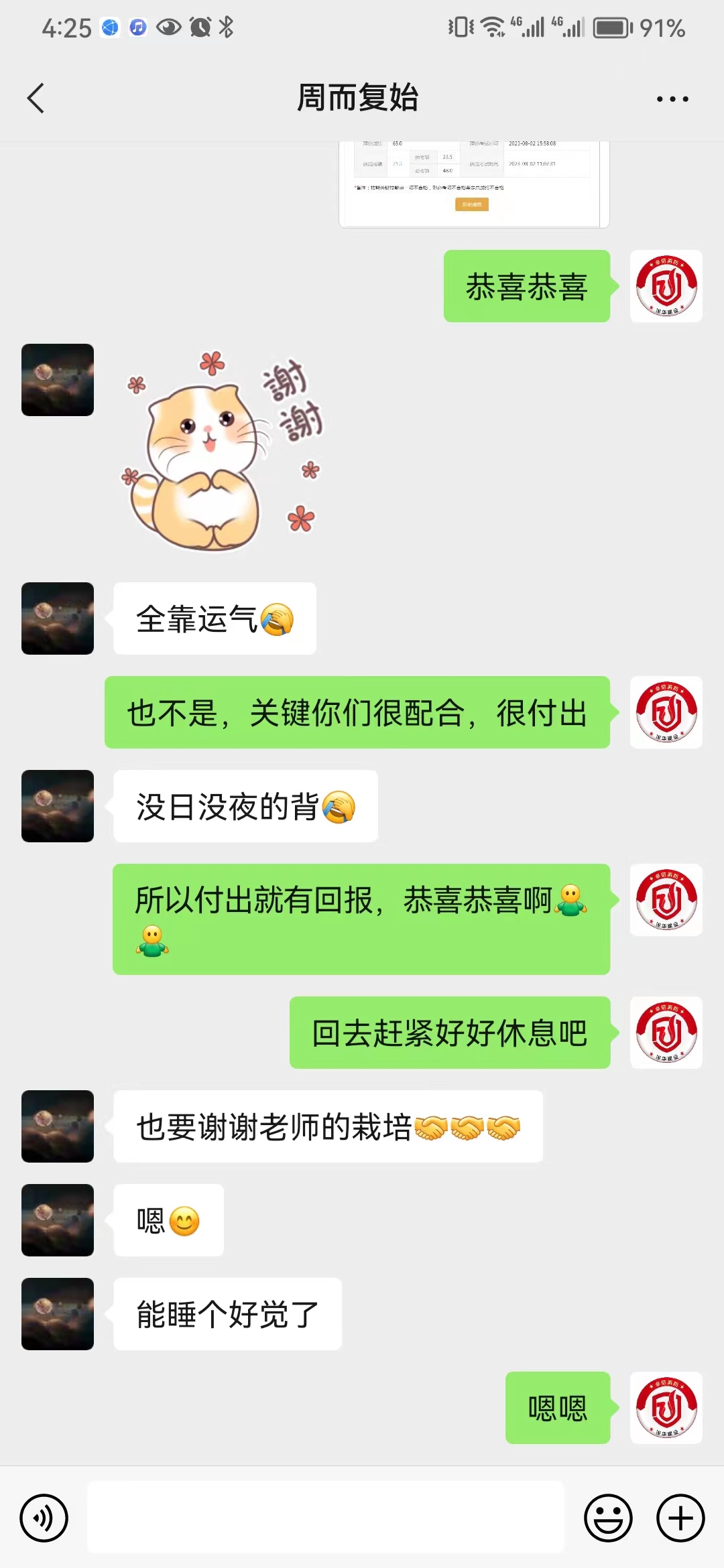Tap the 能睡个好觉了 message bubble
The height and width of the screenshot is (1568, 724).
pyautogui.click(x=228, y=1313)
